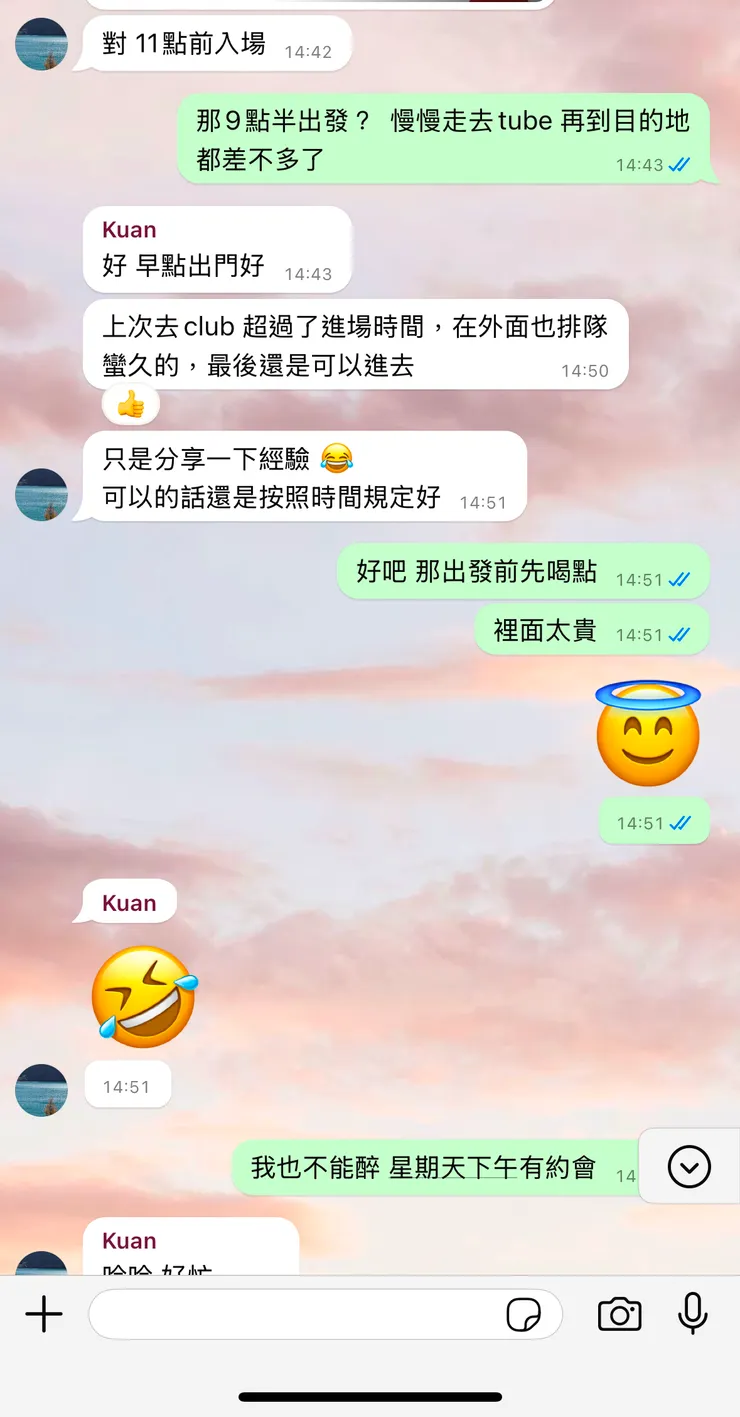Tap the 我也不能醉 星期天下午有約會 message
Viewport: 740px width, 1417px height.
(430, 1167)
